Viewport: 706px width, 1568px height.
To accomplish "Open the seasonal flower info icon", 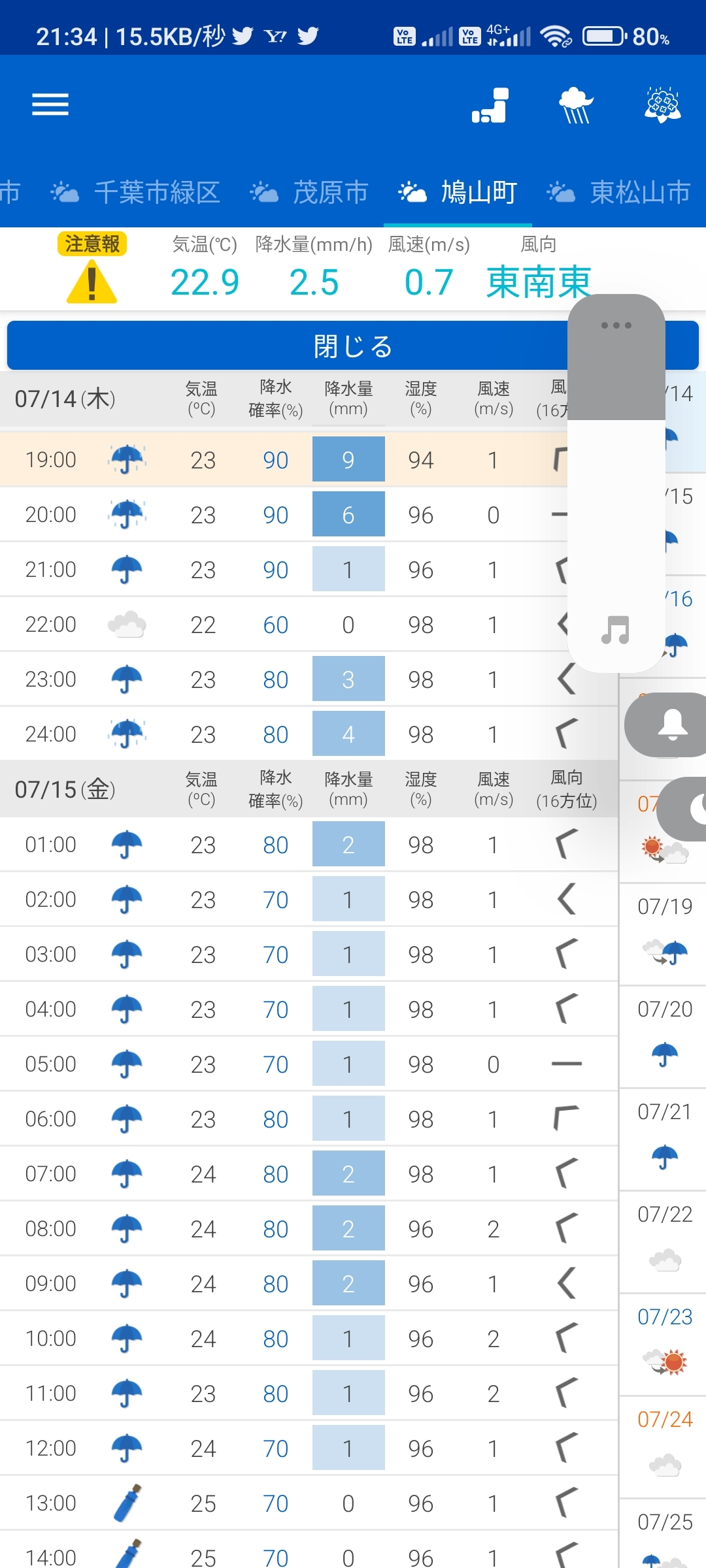I will click(663, 105).
